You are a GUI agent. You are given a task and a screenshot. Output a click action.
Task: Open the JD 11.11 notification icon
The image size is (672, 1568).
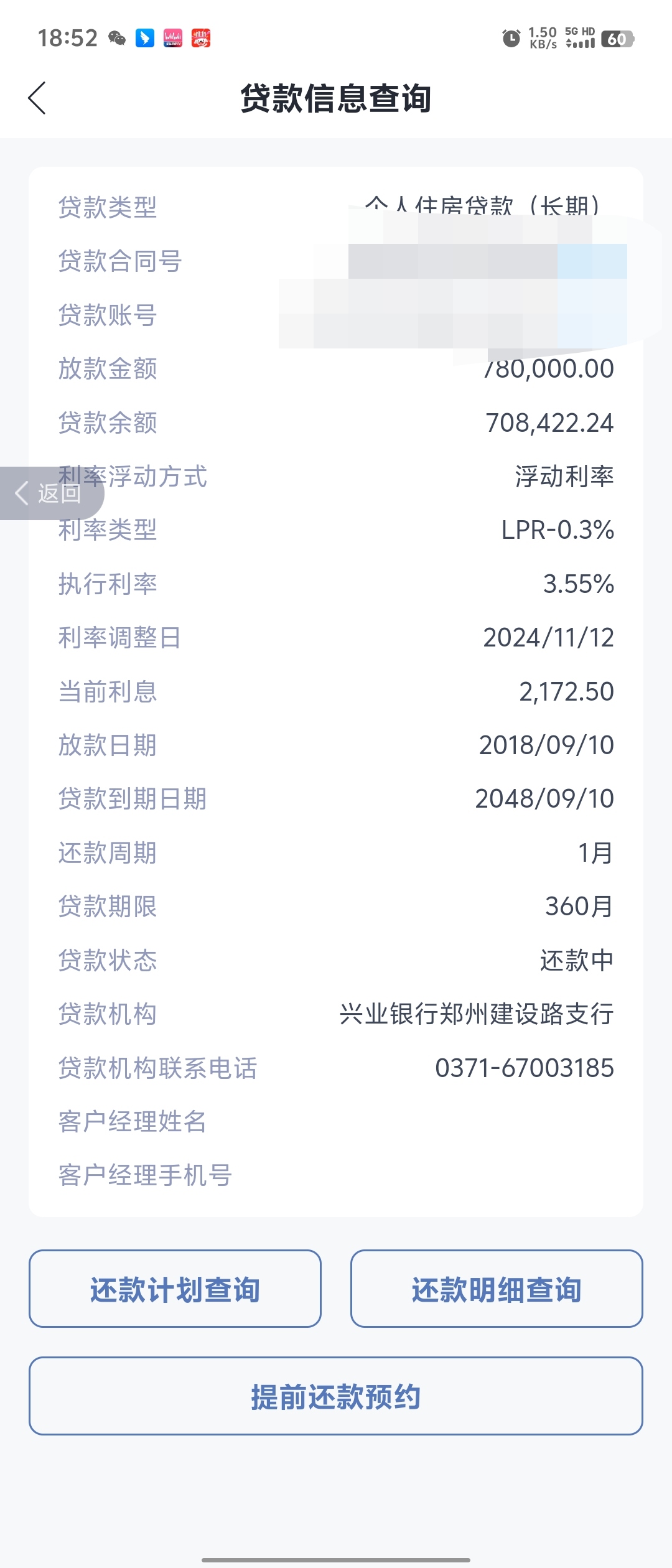pyautogui.click(x=200, y=39)
